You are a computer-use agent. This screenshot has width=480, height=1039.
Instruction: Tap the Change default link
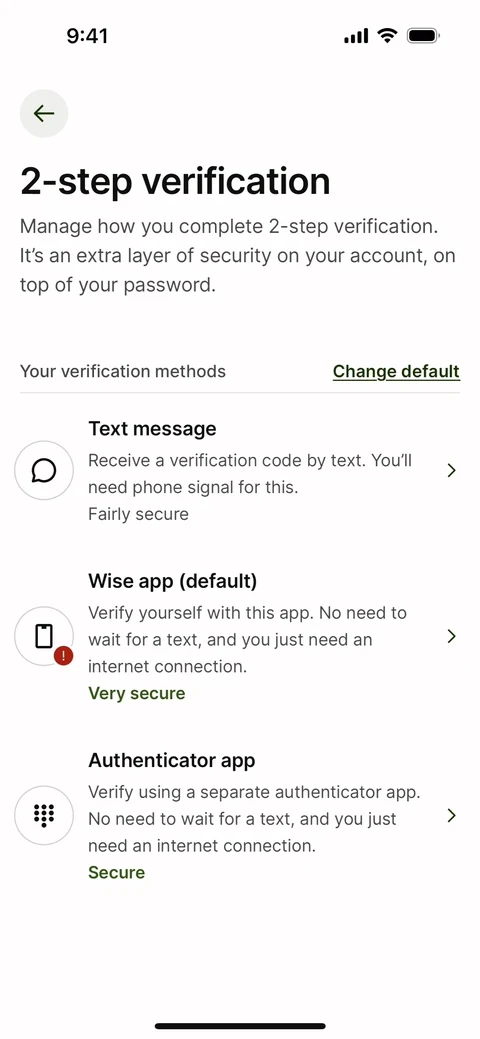click(x=396, y=371)
